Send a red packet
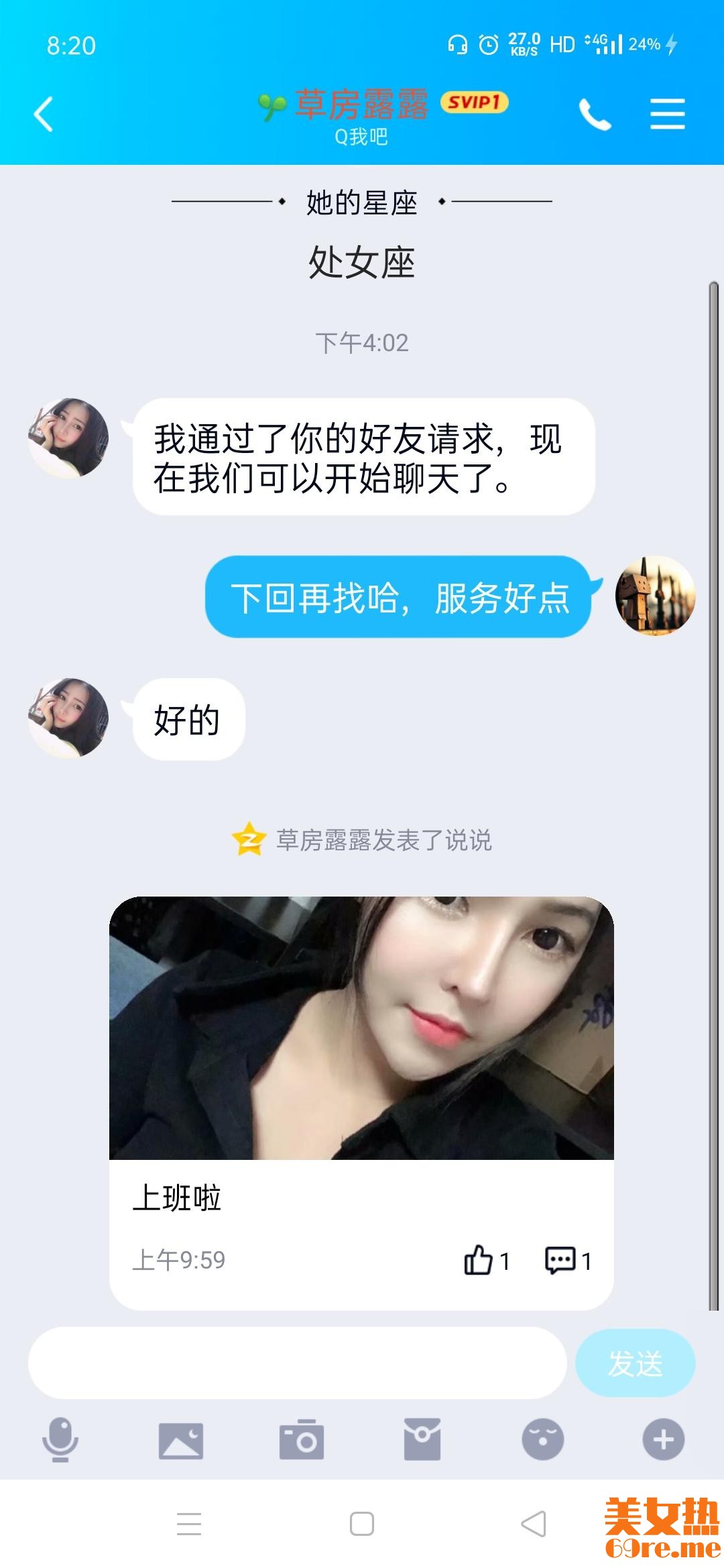The image size is (724, 1568). point(422,1439)
